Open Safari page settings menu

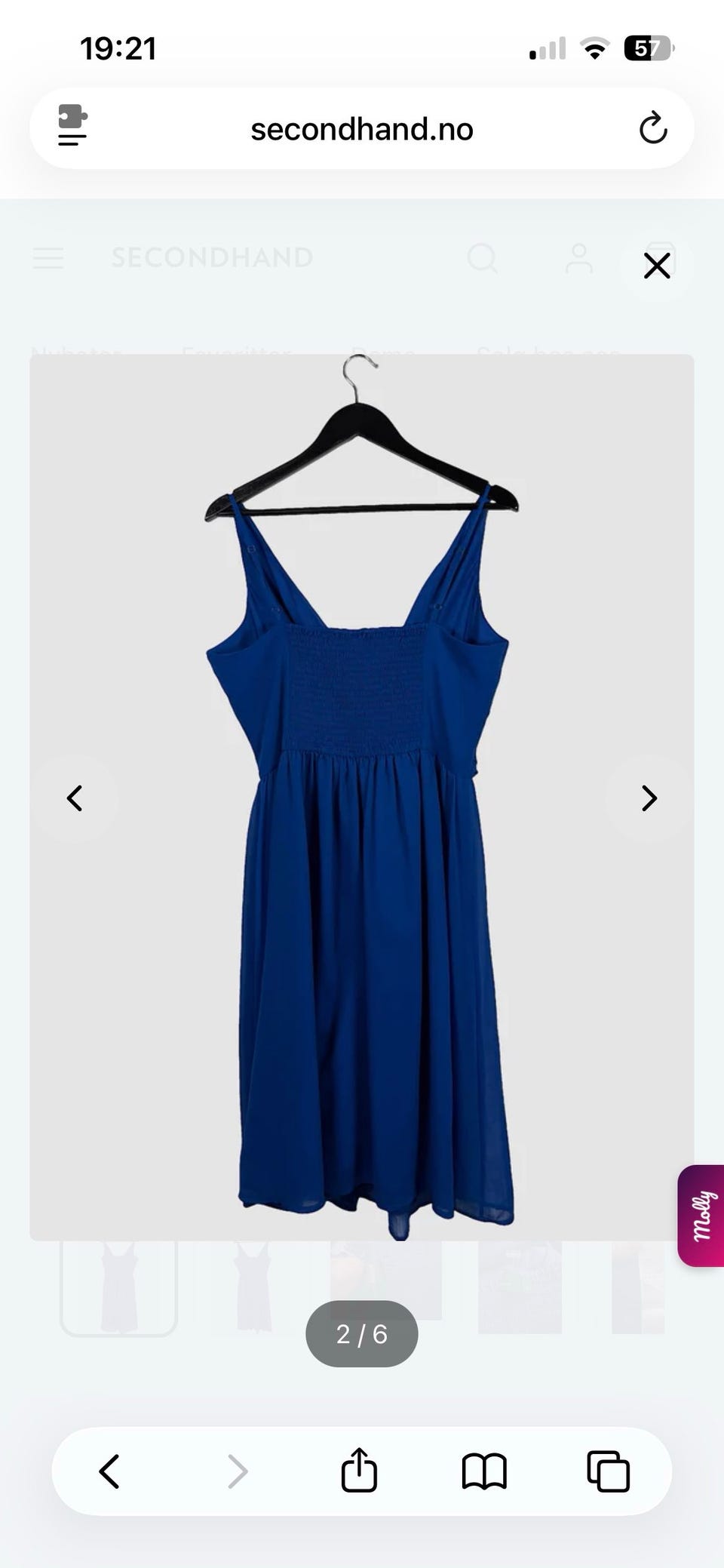72,125
